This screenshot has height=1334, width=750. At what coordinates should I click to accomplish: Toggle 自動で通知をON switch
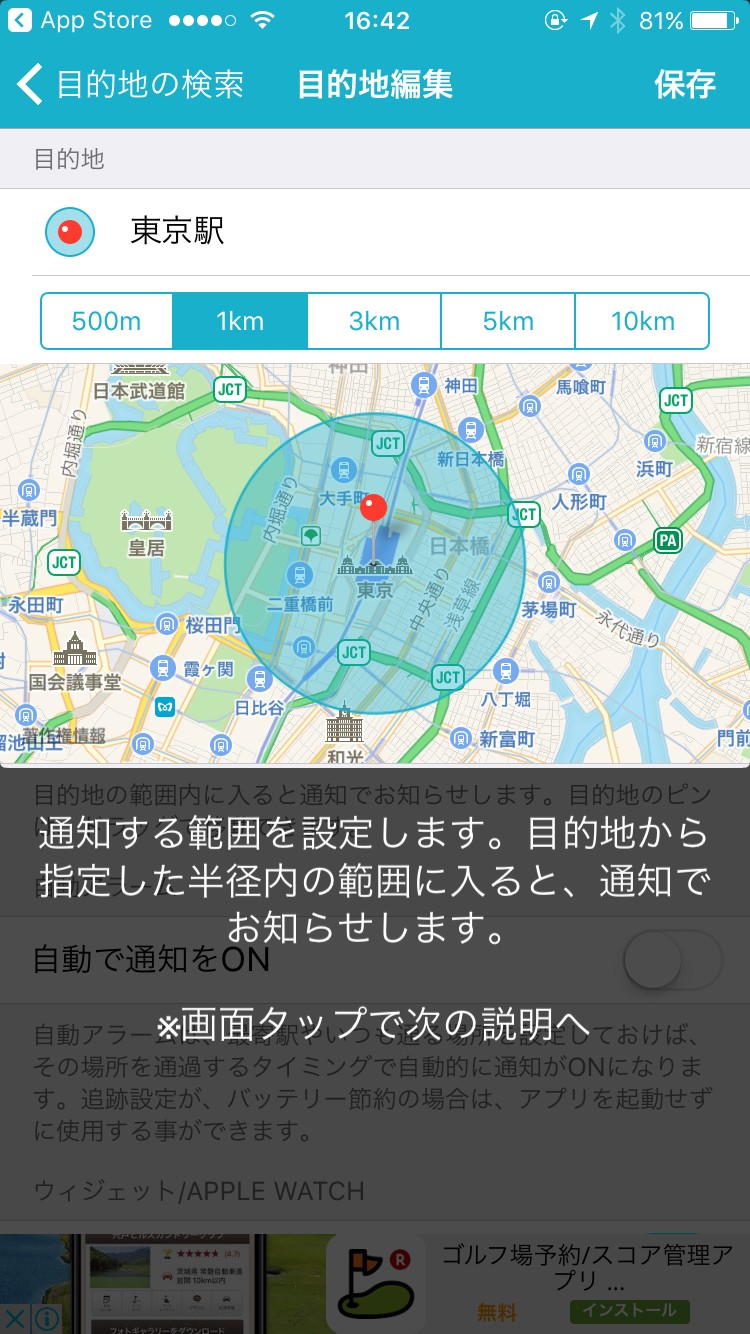pos(672,960)
